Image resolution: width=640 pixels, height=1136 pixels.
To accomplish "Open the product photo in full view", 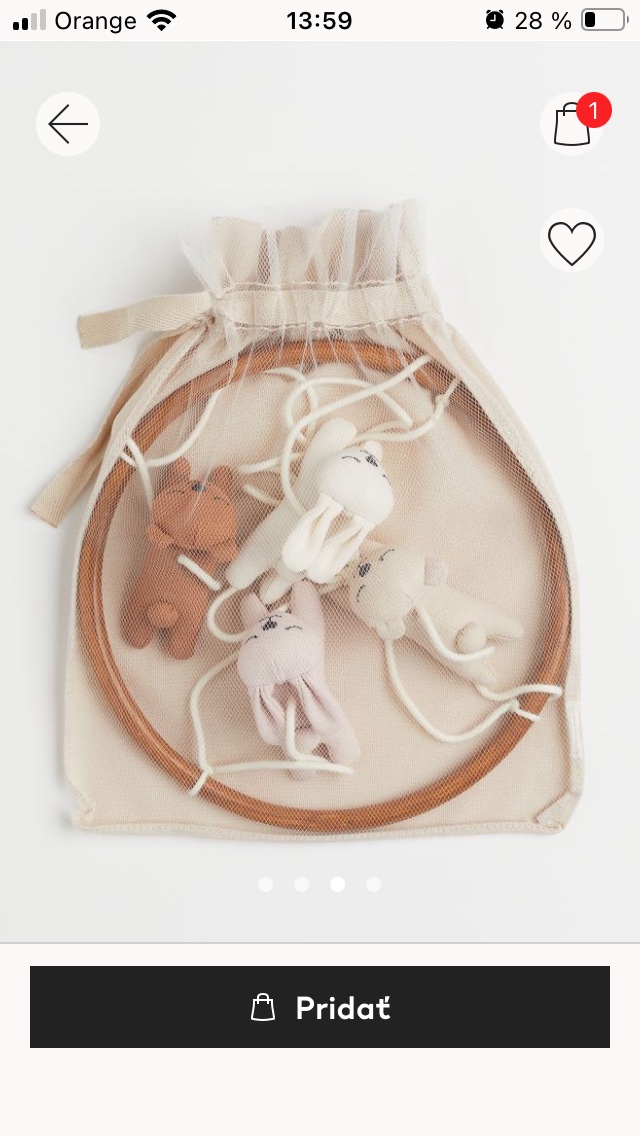I will coord(320,520).
